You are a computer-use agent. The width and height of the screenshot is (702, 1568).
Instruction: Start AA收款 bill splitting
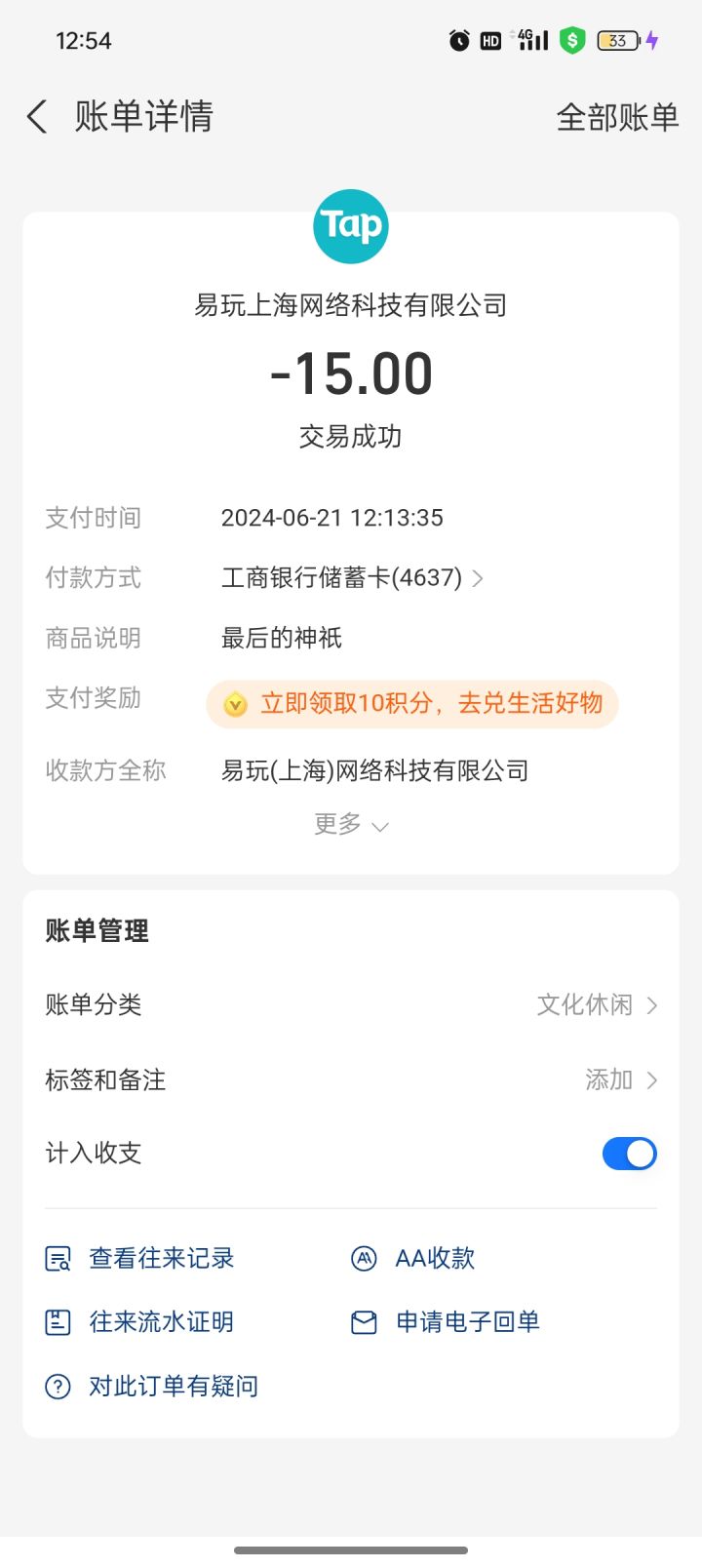click(x=412, y=1258)
